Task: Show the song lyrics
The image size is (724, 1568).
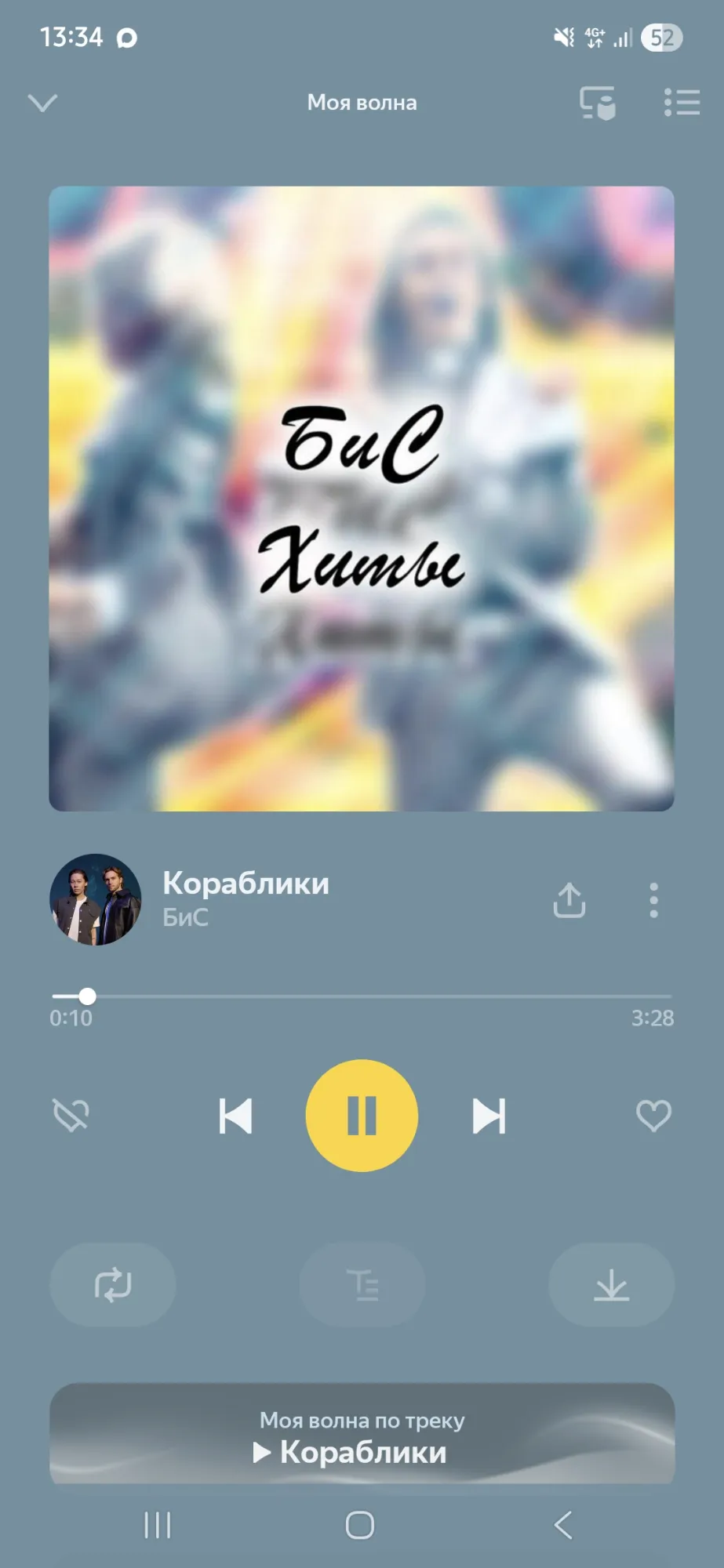Action: click(362, 1285)
